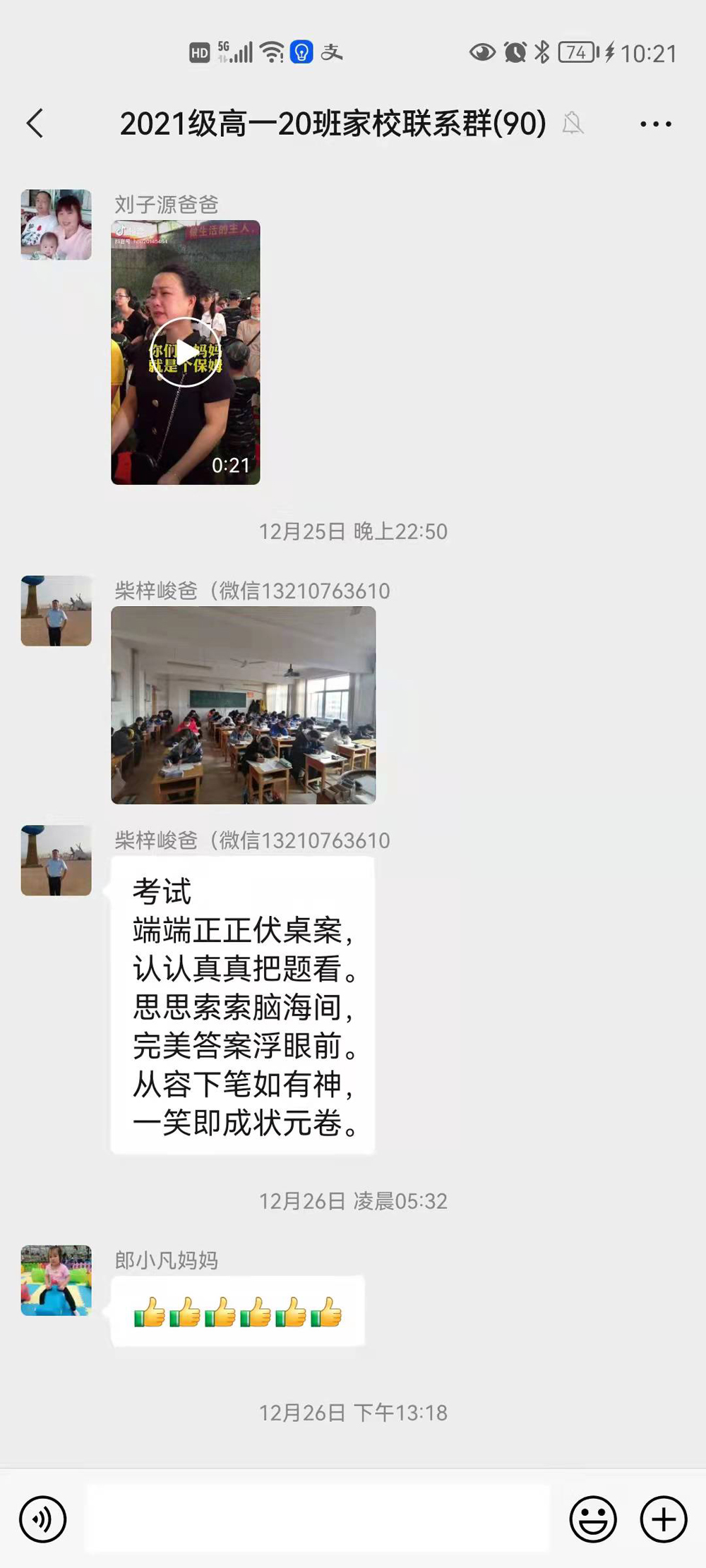Open the group chat overflow menu
Screen dimensions: 706x1568
click(x=655, y=124)
